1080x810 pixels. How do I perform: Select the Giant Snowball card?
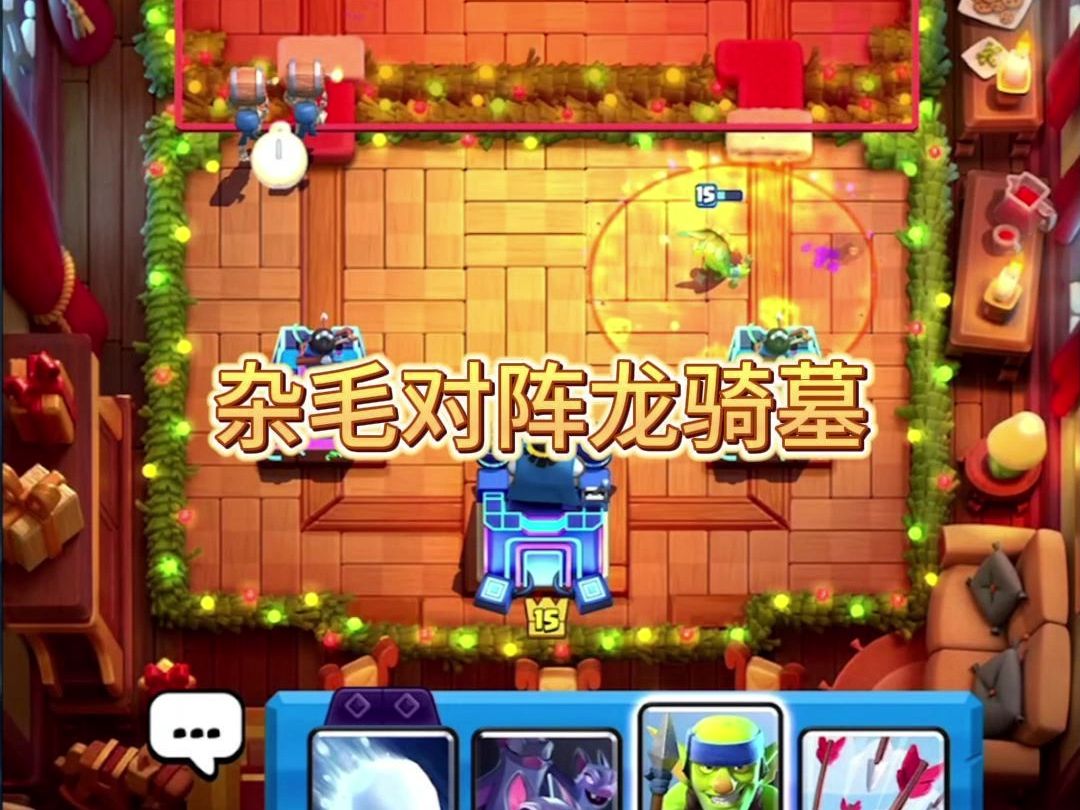point(383,772)
